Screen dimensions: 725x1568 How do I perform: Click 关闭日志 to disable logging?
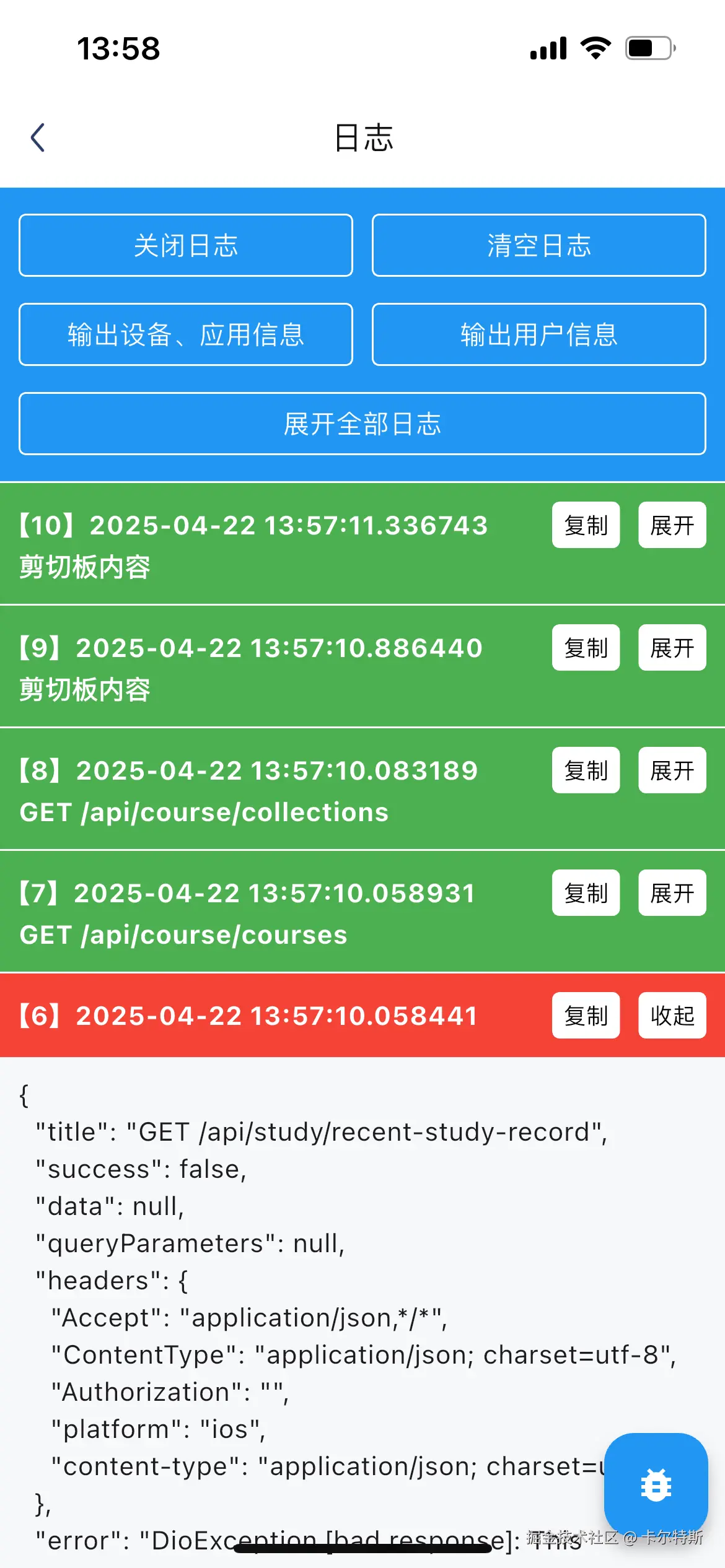pos(186,245)
